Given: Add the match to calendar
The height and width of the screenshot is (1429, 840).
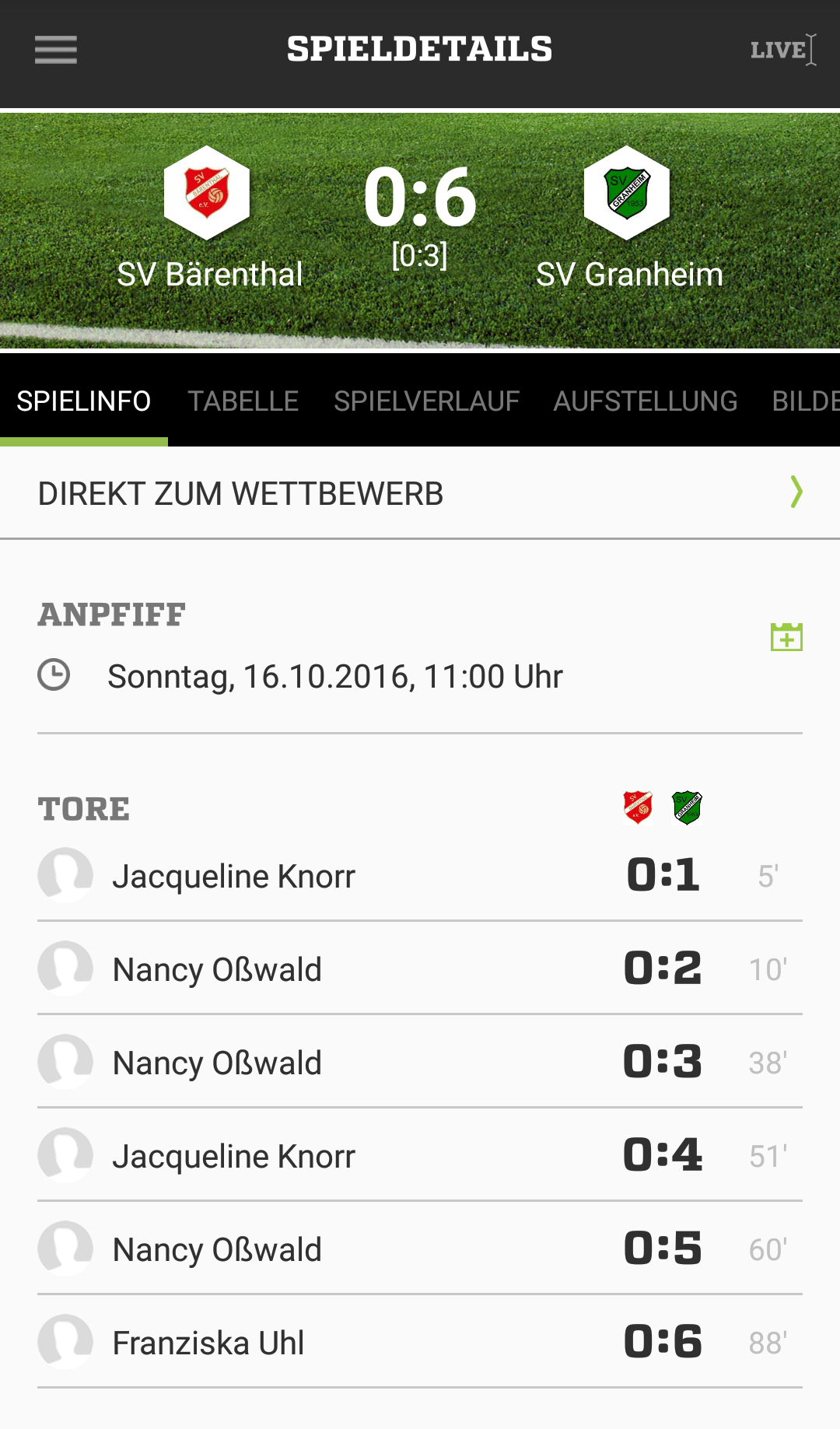Looking at the screenshot, I should coord(786,637).
